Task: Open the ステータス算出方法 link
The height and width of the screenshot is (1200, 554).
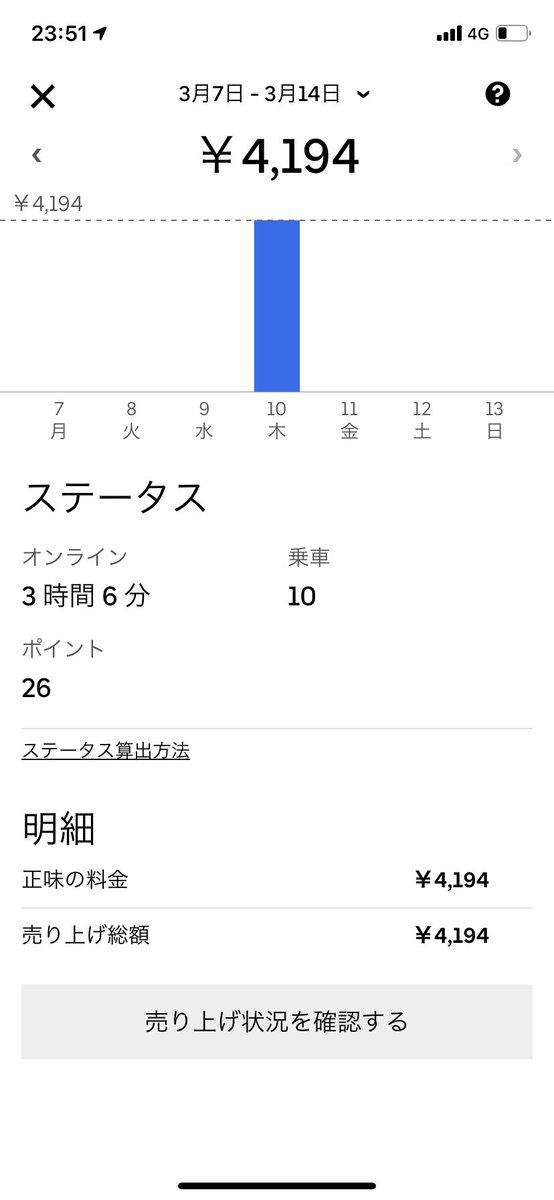Action: pyautogui.click(x=106, y=750)
